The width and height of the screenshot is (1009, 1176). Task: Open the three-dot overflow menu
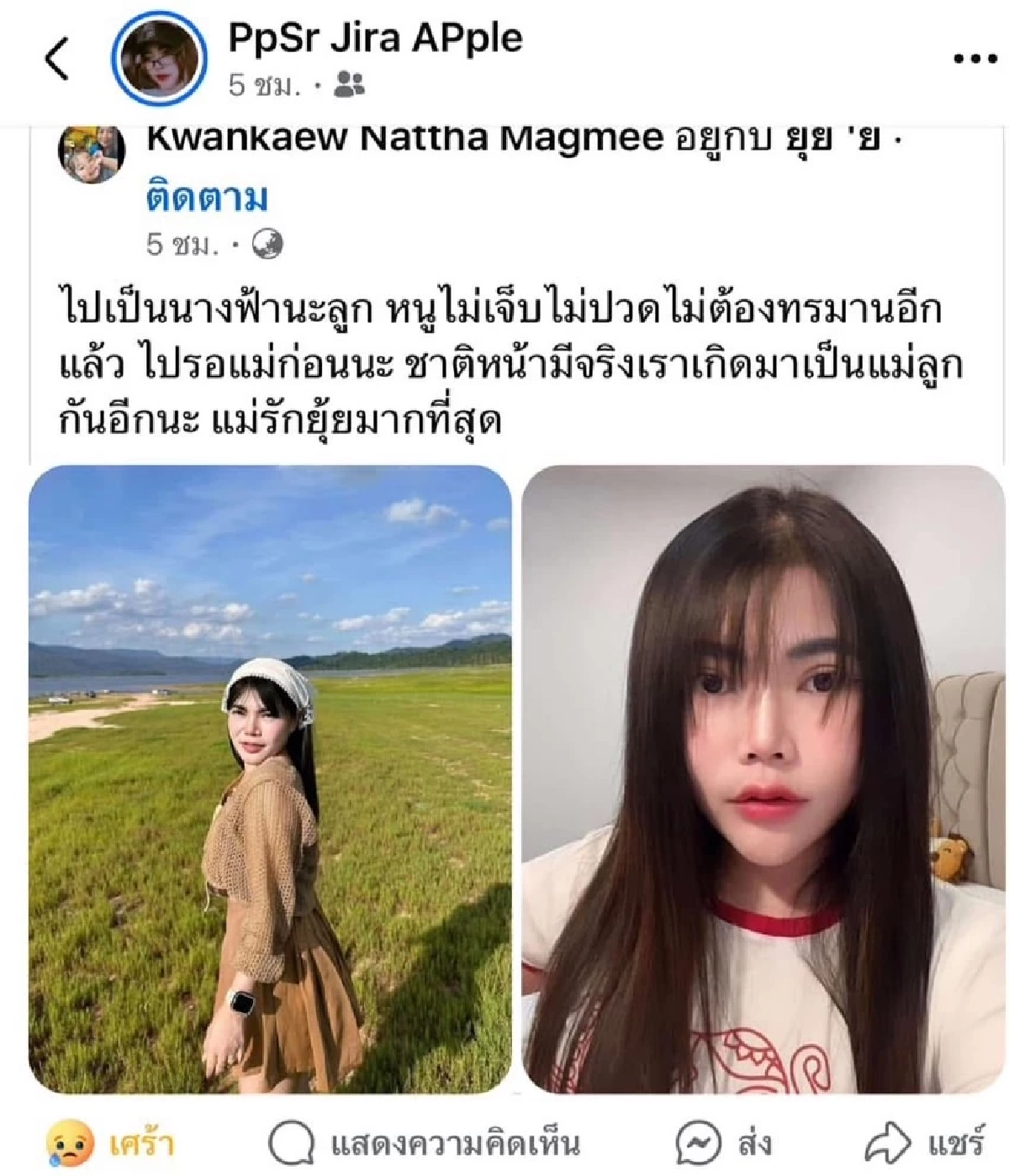(975, 59)
